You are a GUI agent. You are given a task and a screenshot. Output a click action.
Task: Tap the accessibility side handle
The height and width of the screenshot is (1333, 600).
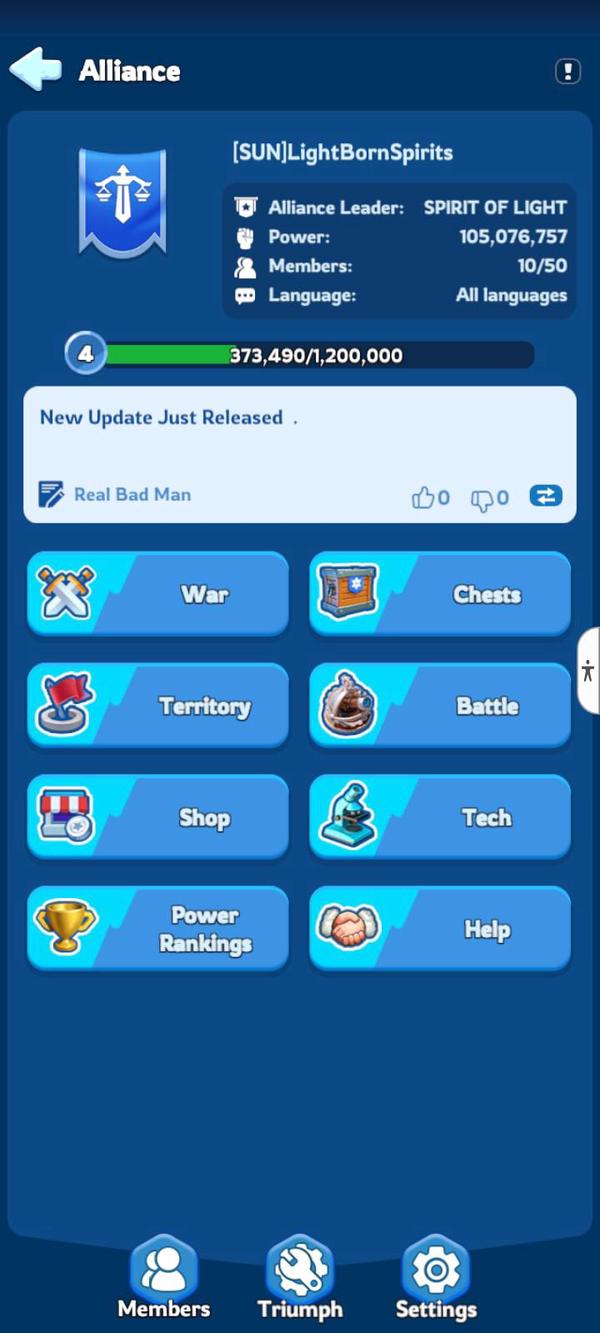click(x=588, y=671)
